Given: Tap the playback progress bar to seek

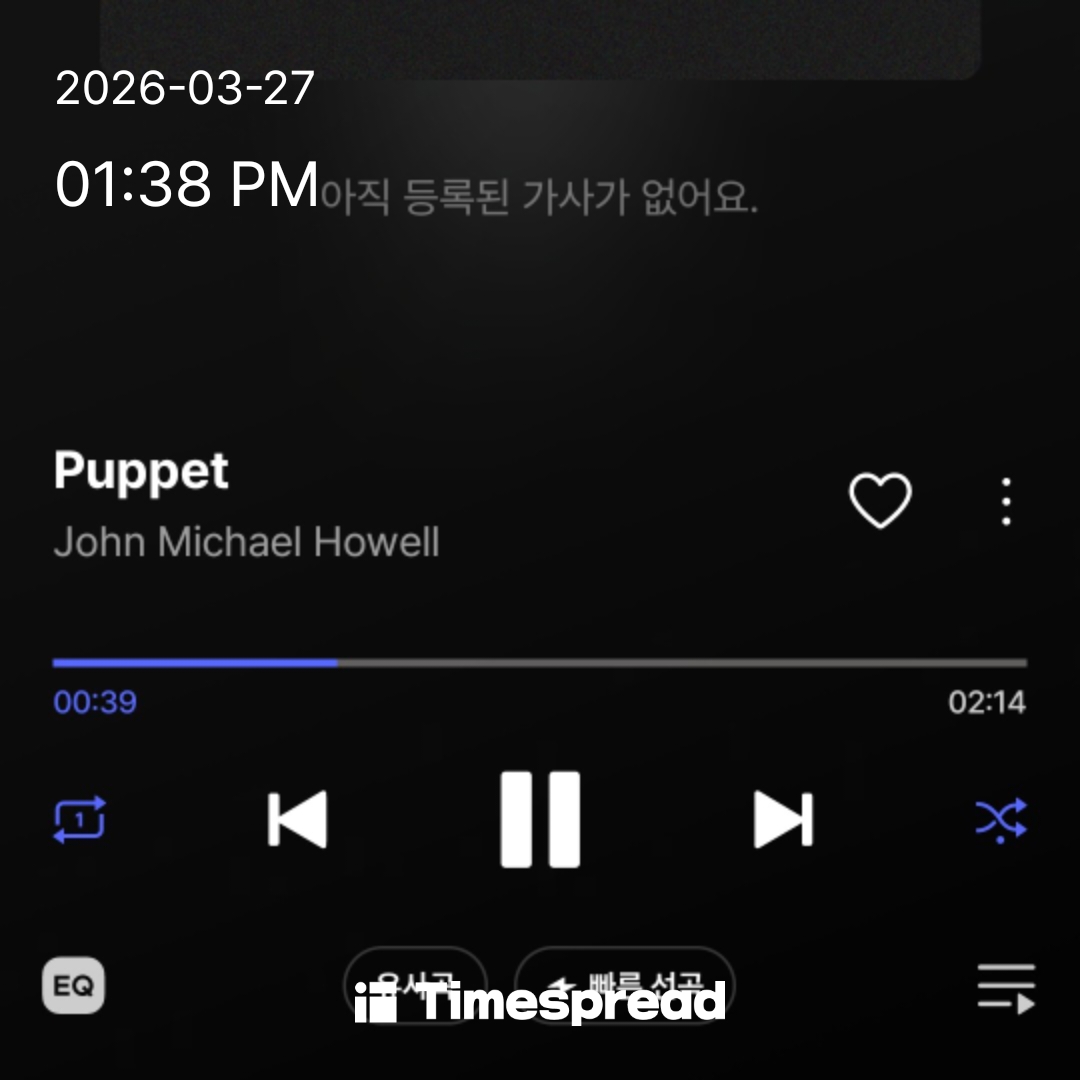Looking at the screenshot, I should tap(540, 663).
